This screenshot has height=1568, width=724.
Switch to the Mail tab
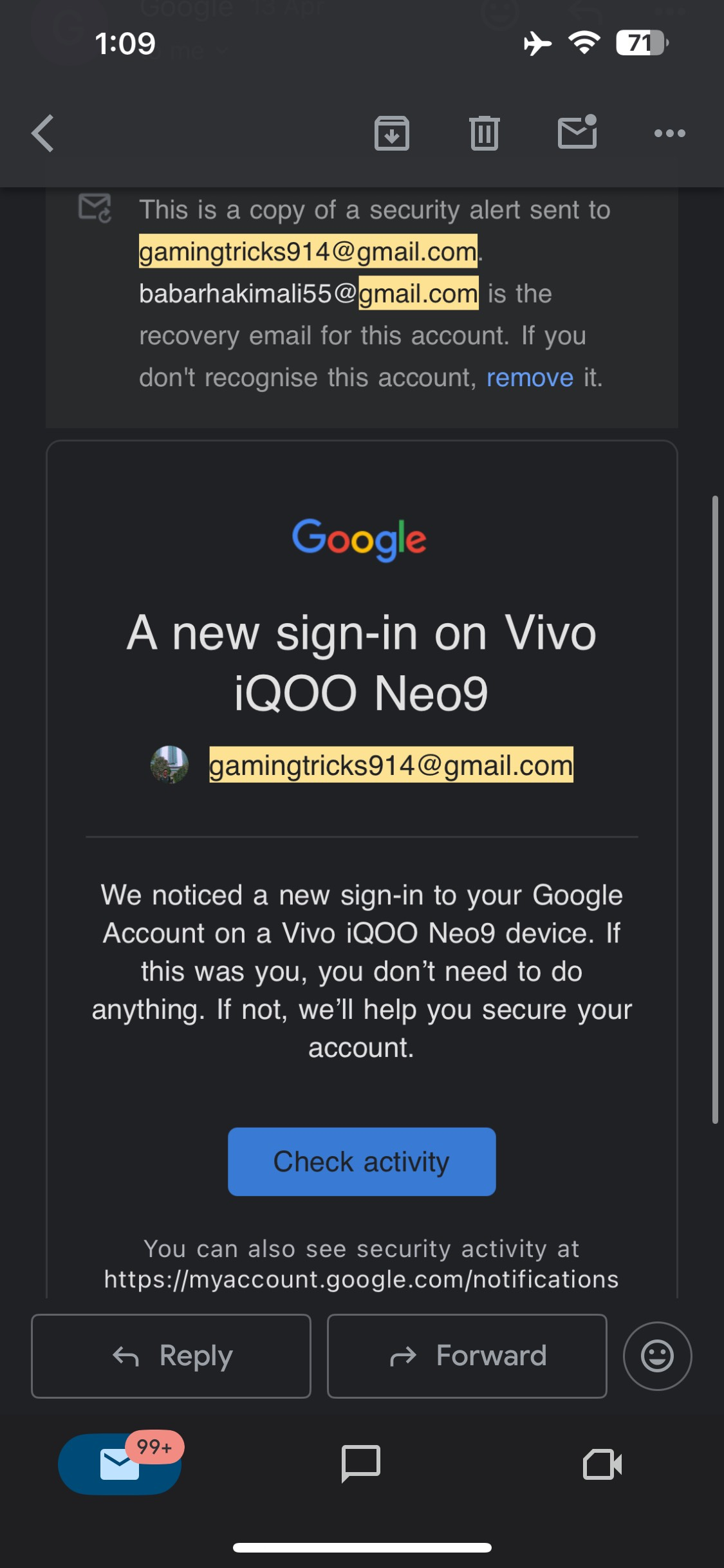point(120,1464)
